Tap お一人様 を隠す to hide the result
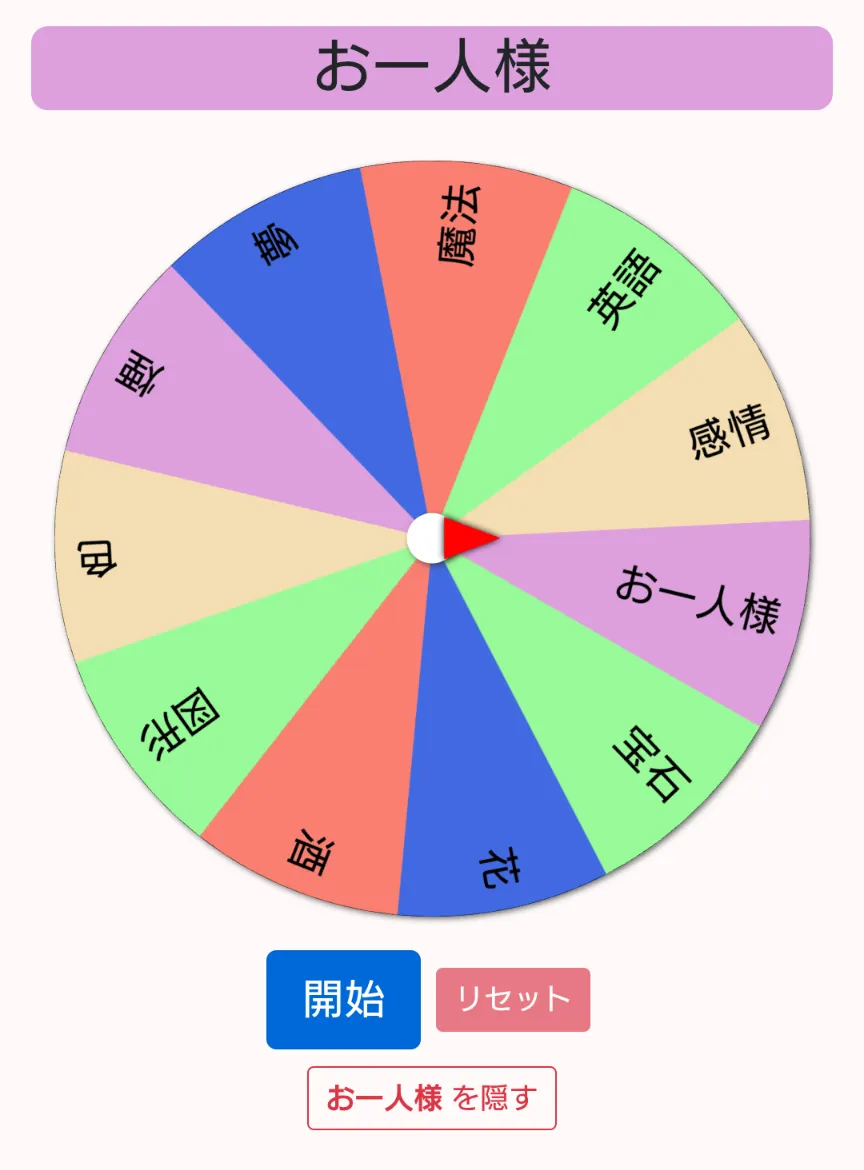The image size is (864, 1170). point(431,1098)
